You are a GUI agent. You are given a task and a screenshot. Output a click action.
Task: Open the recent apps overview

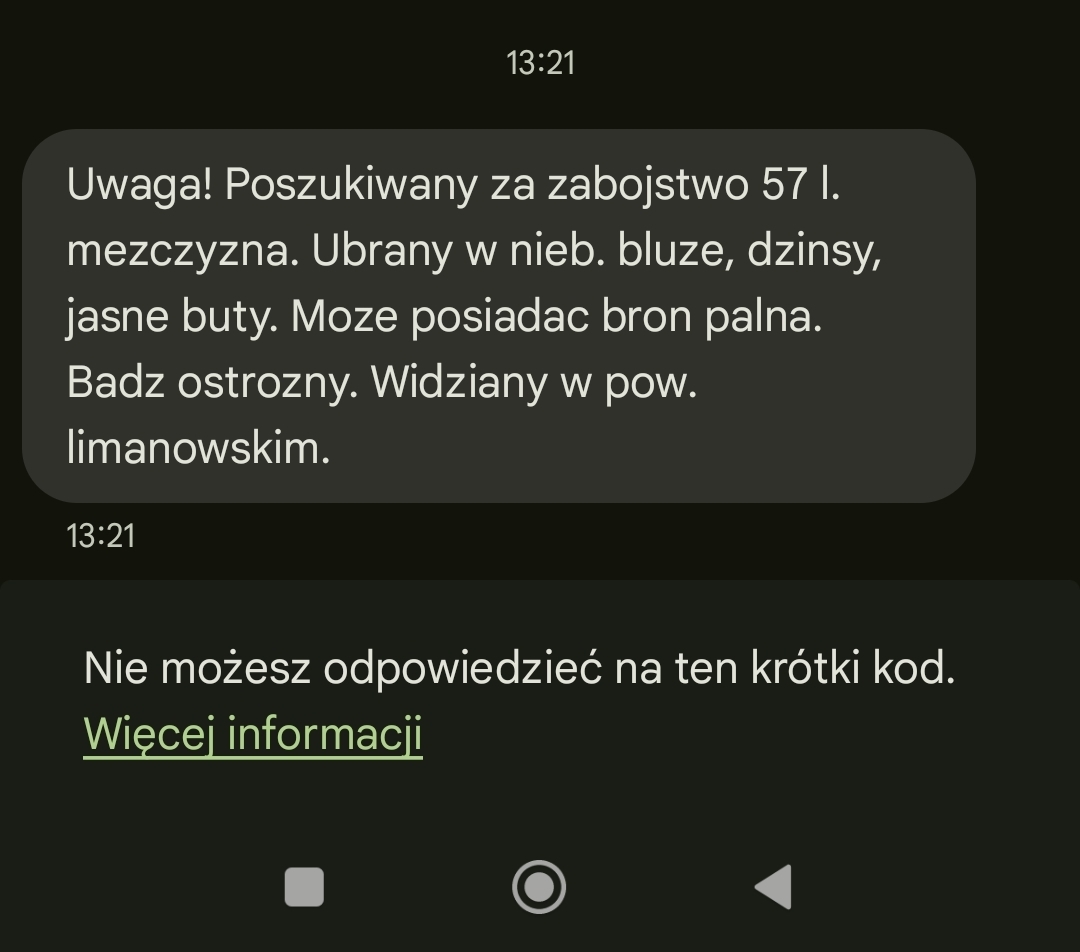point(304,886)
